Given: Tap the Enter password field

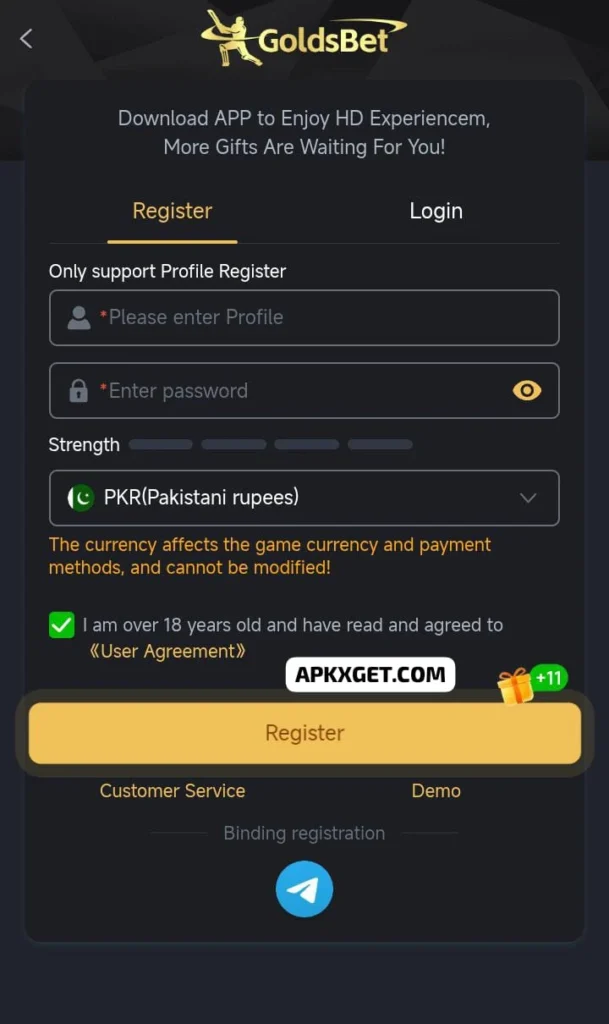Looking at the screenshot, I should (290, 391).
